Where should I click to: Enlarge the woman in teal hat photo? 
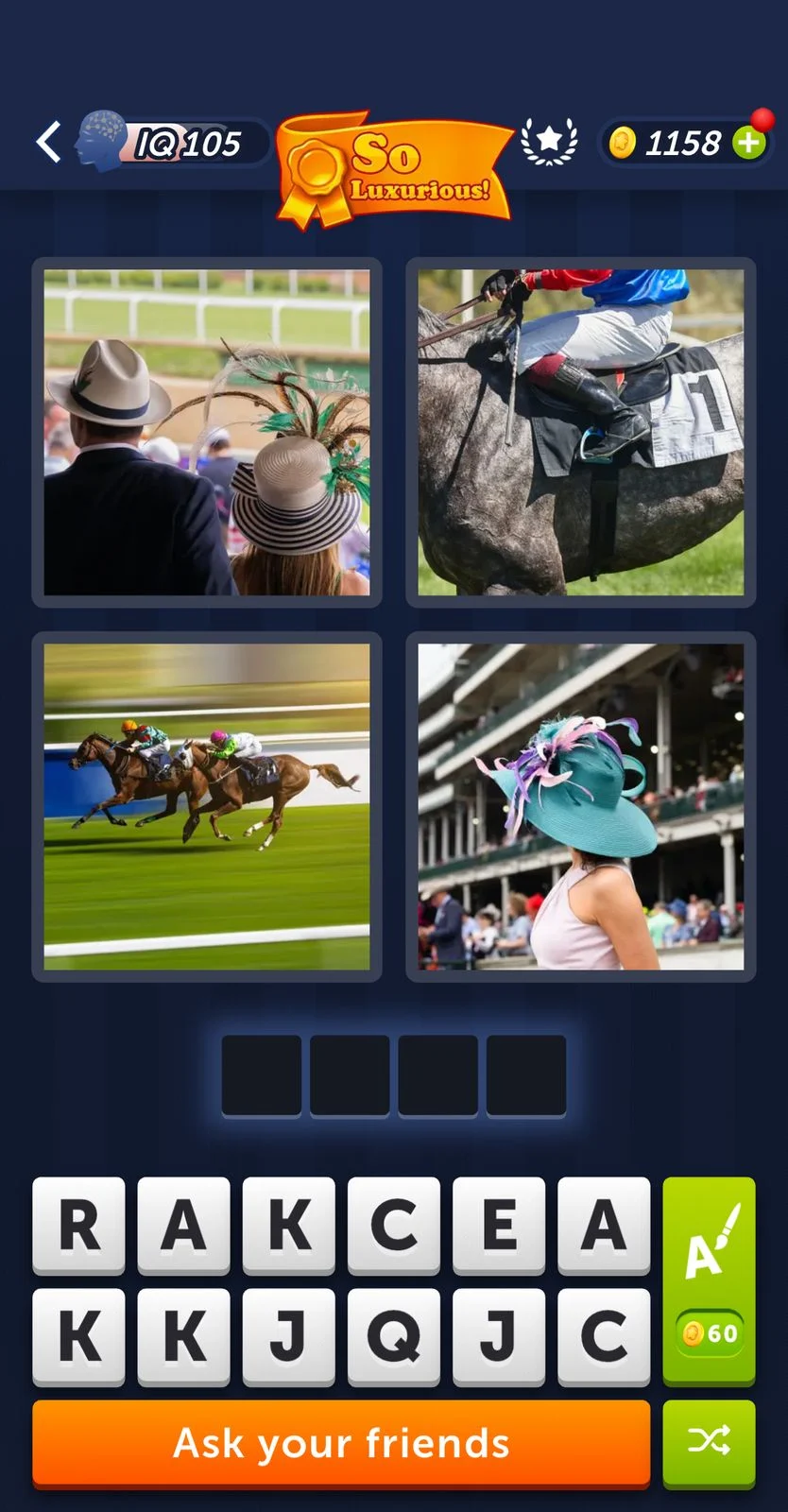point(580,806)
